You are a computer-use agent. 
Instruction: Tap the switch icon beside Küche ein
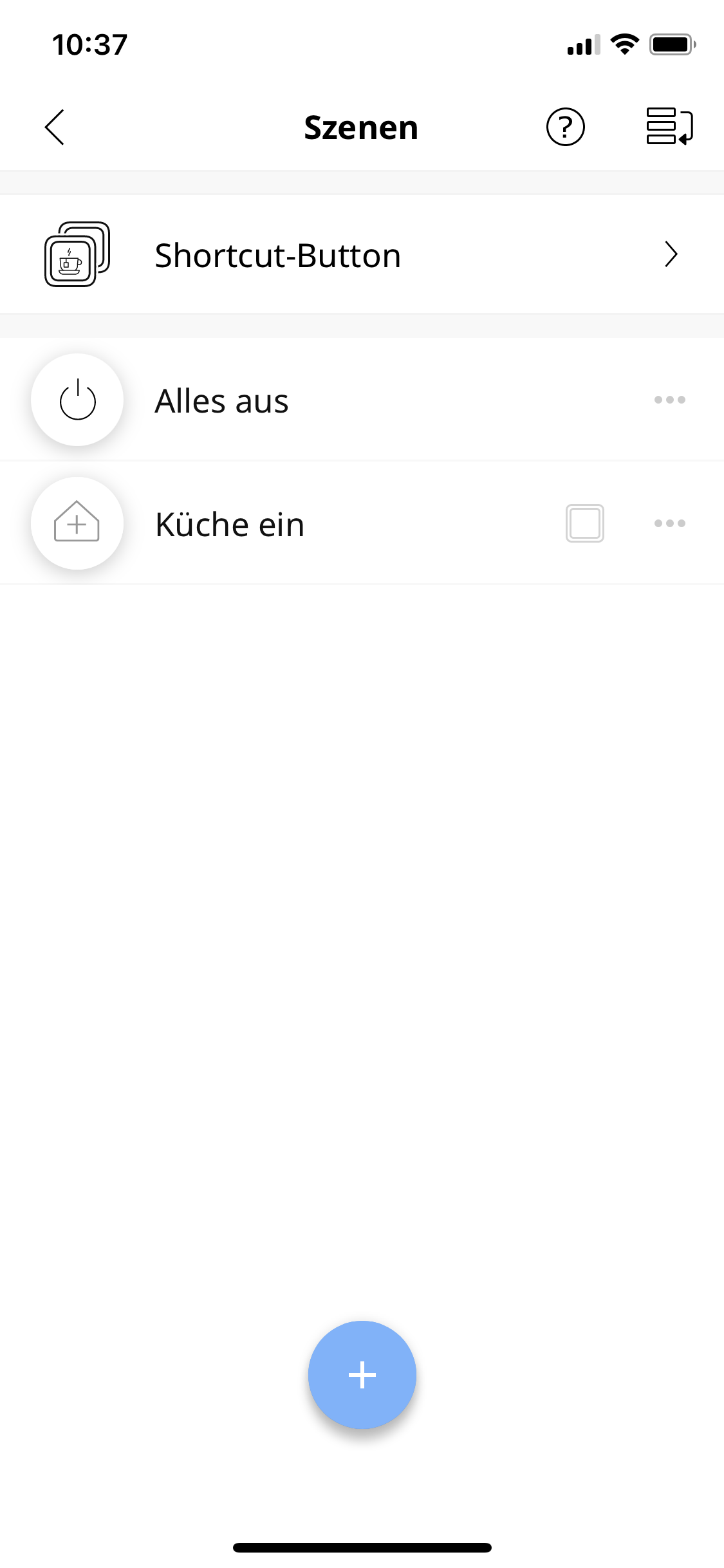coord(584,523)
